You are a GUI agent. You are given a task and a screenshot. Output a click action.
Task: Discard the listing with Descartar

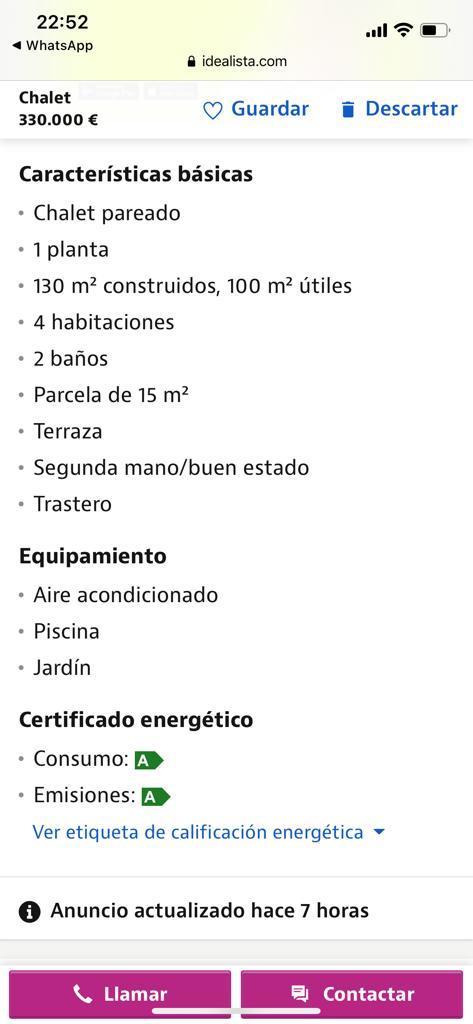399,109
